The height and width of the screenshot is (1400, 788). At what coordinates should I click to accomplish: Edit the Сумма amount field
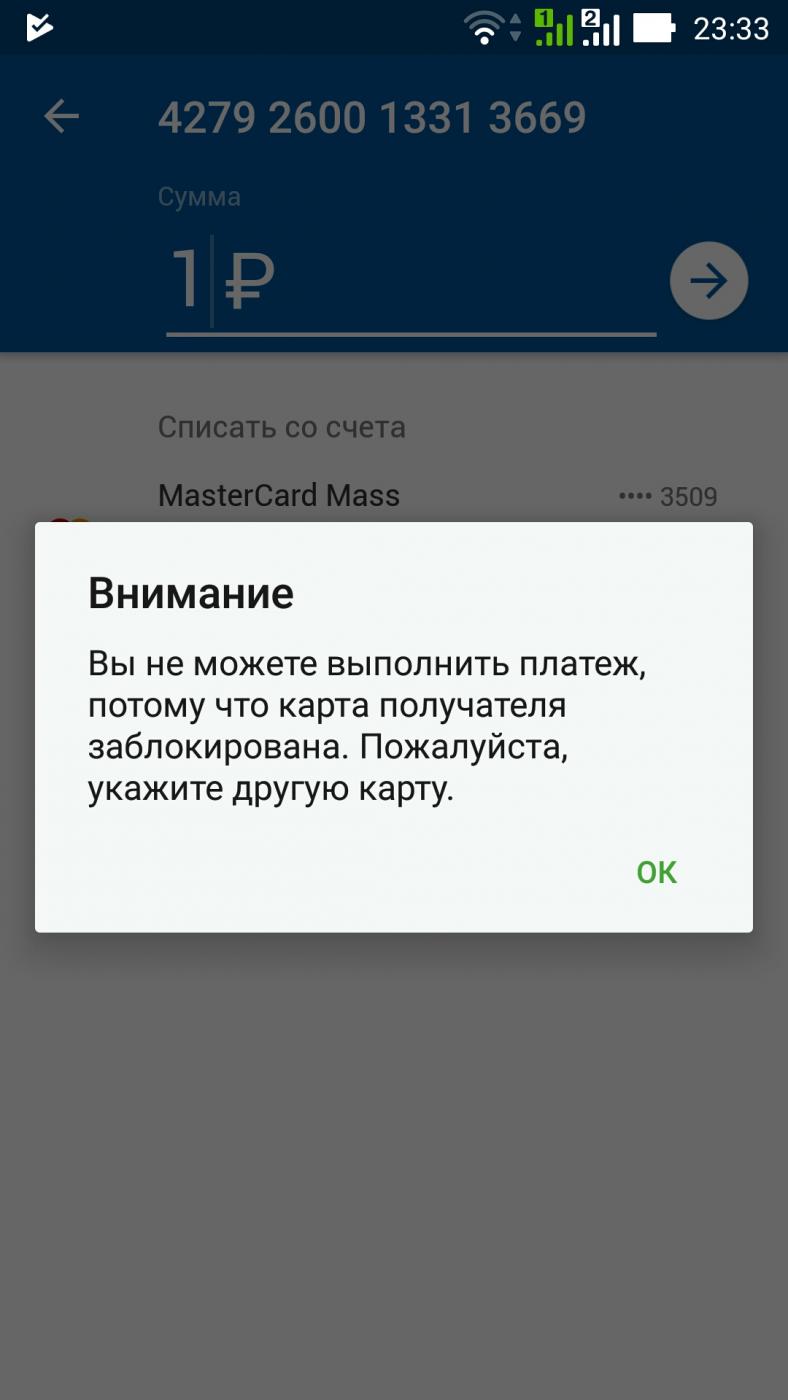411,284
